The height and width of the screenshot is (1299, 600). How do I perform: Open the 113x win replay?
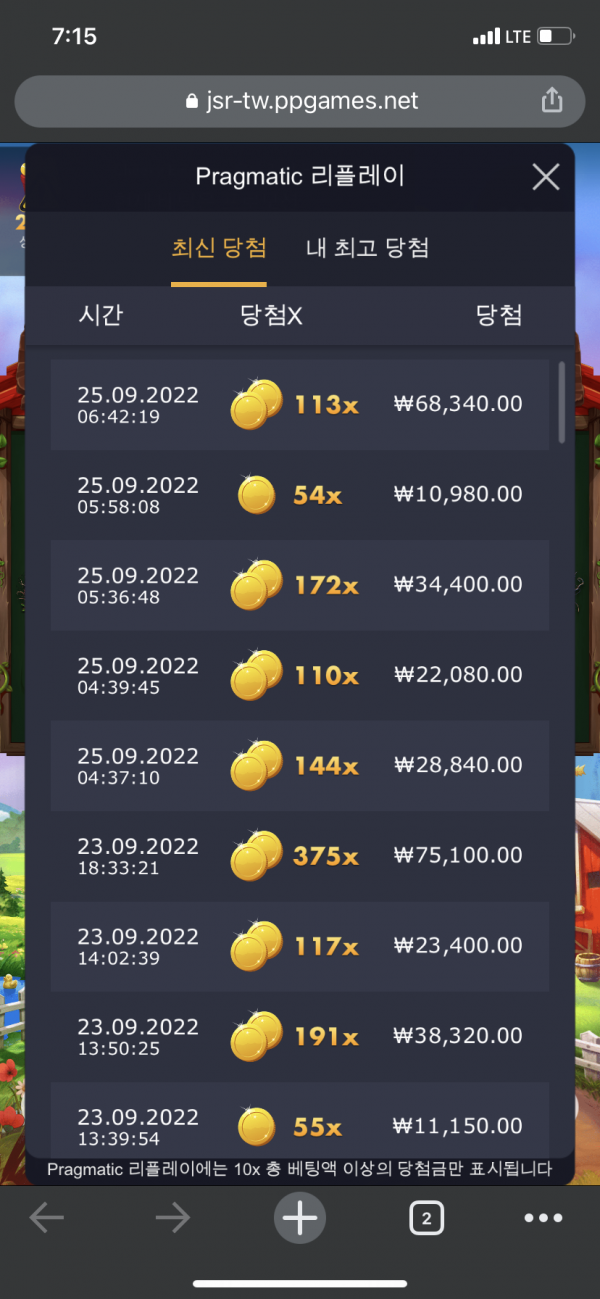[x=300, y=404]
